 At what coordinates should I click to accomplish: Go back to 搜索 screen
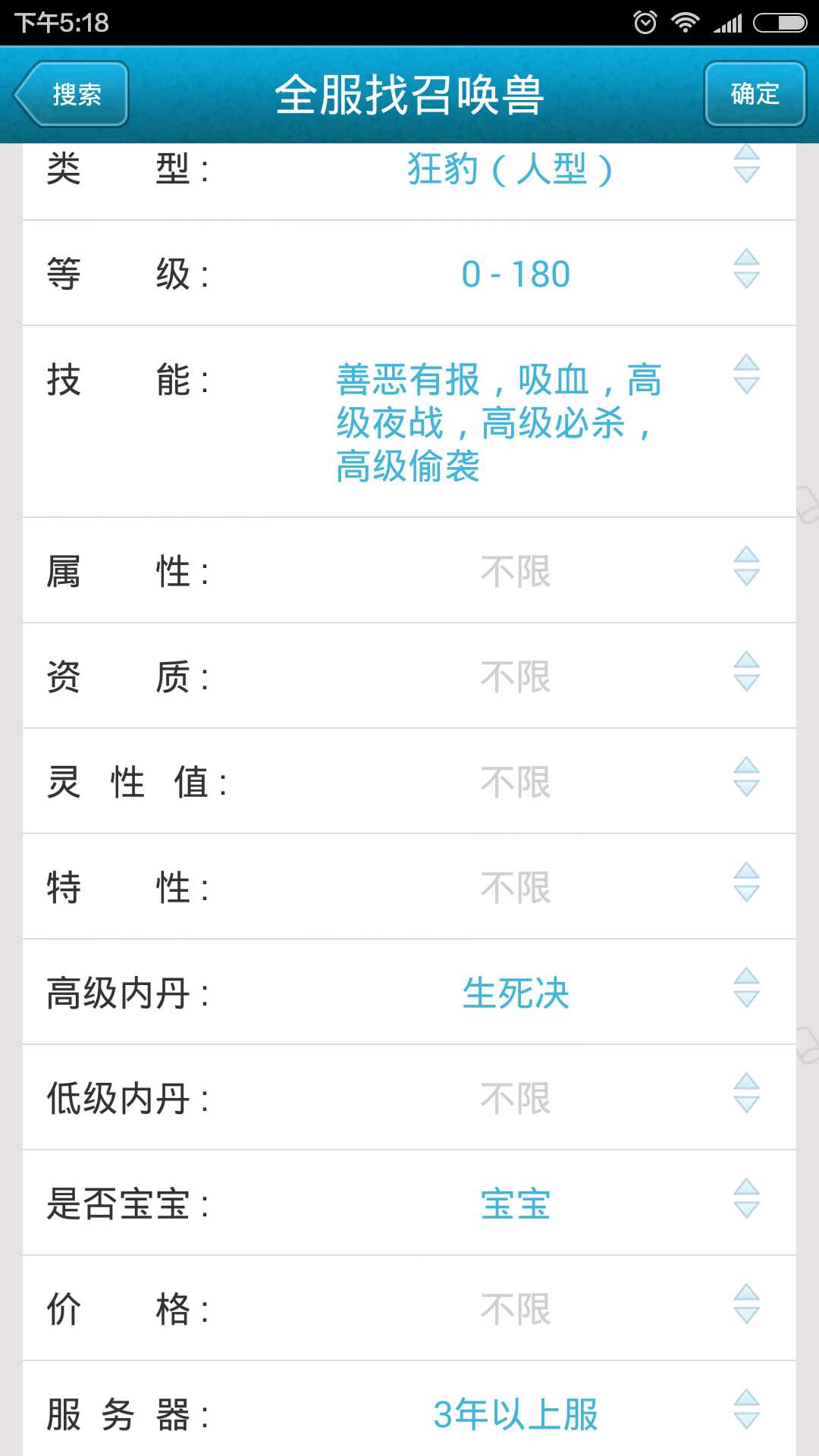[71, 94]
